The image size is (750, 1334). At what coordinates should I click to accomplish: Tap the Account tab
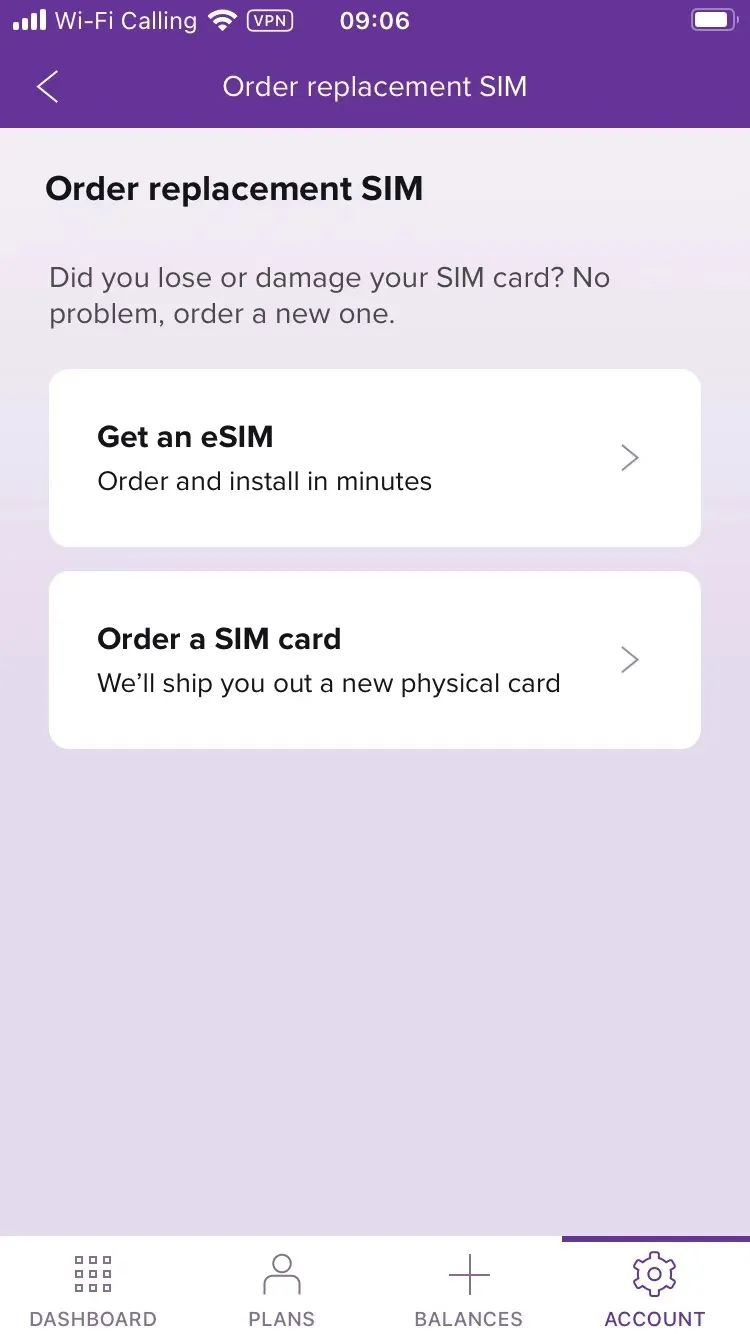(655, 1289)
